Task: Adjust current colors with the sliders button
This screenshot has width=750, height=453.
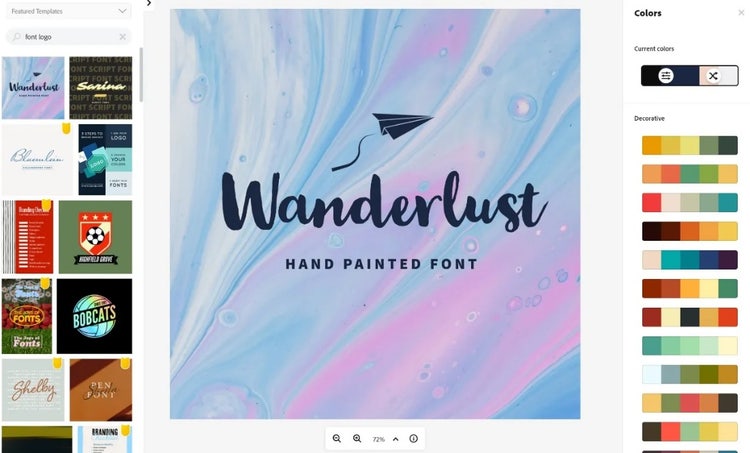Action: coord(666,76)
